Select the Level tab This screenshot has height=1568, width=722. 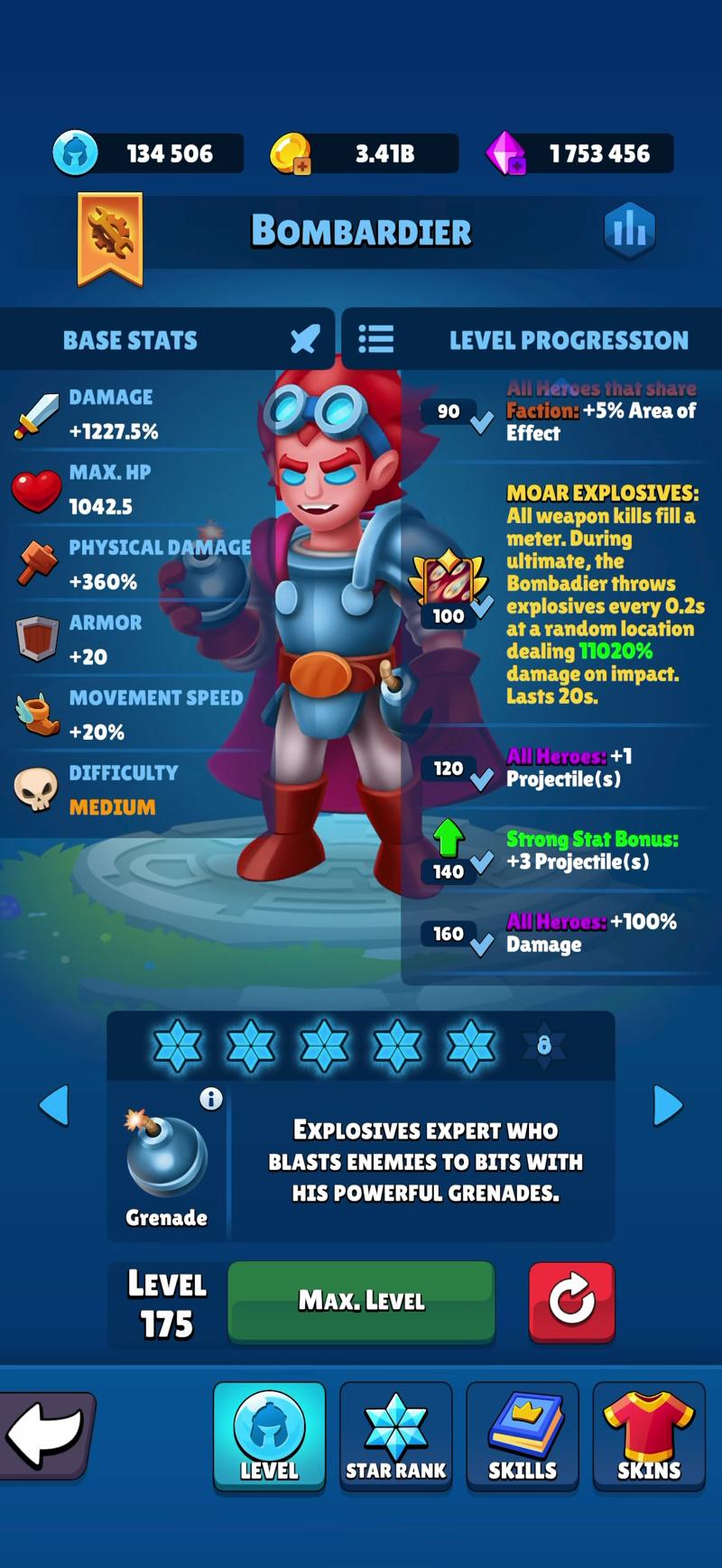269,1435
